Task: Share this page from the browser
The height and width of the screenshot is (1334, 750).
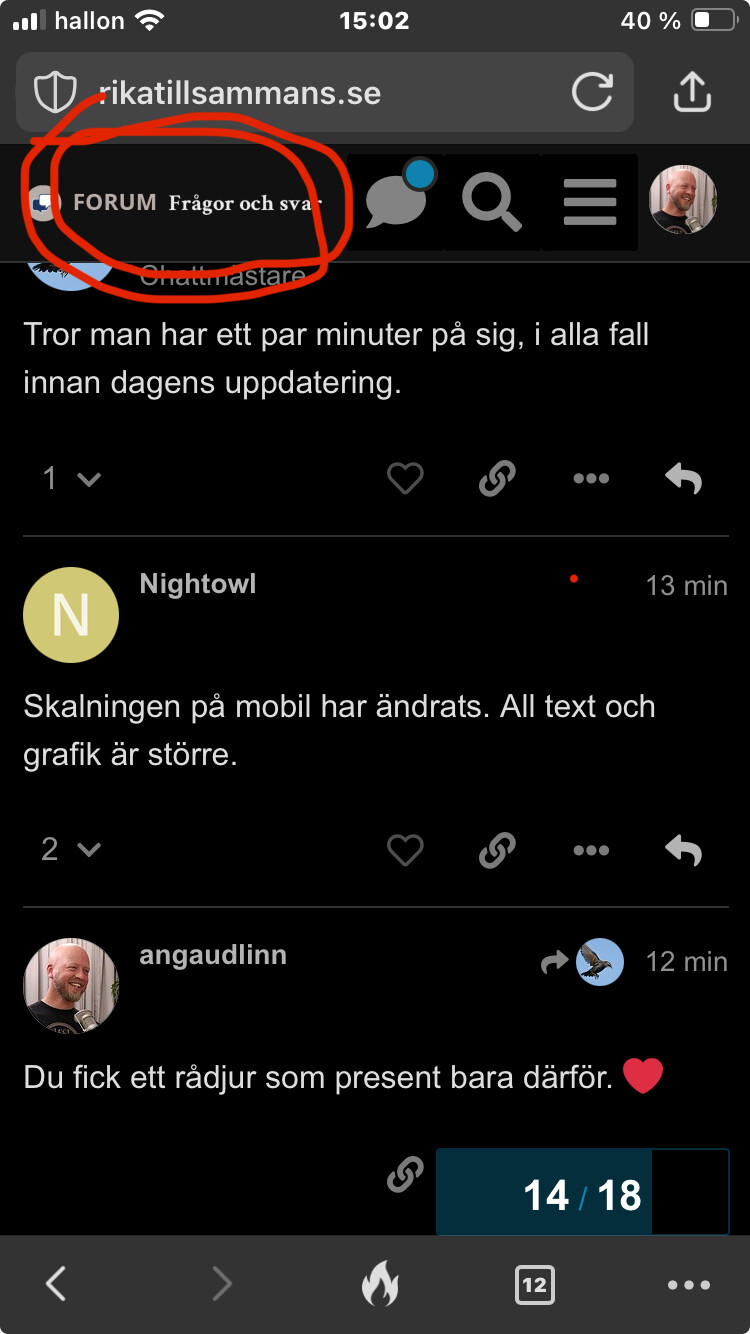Action: 691,93
